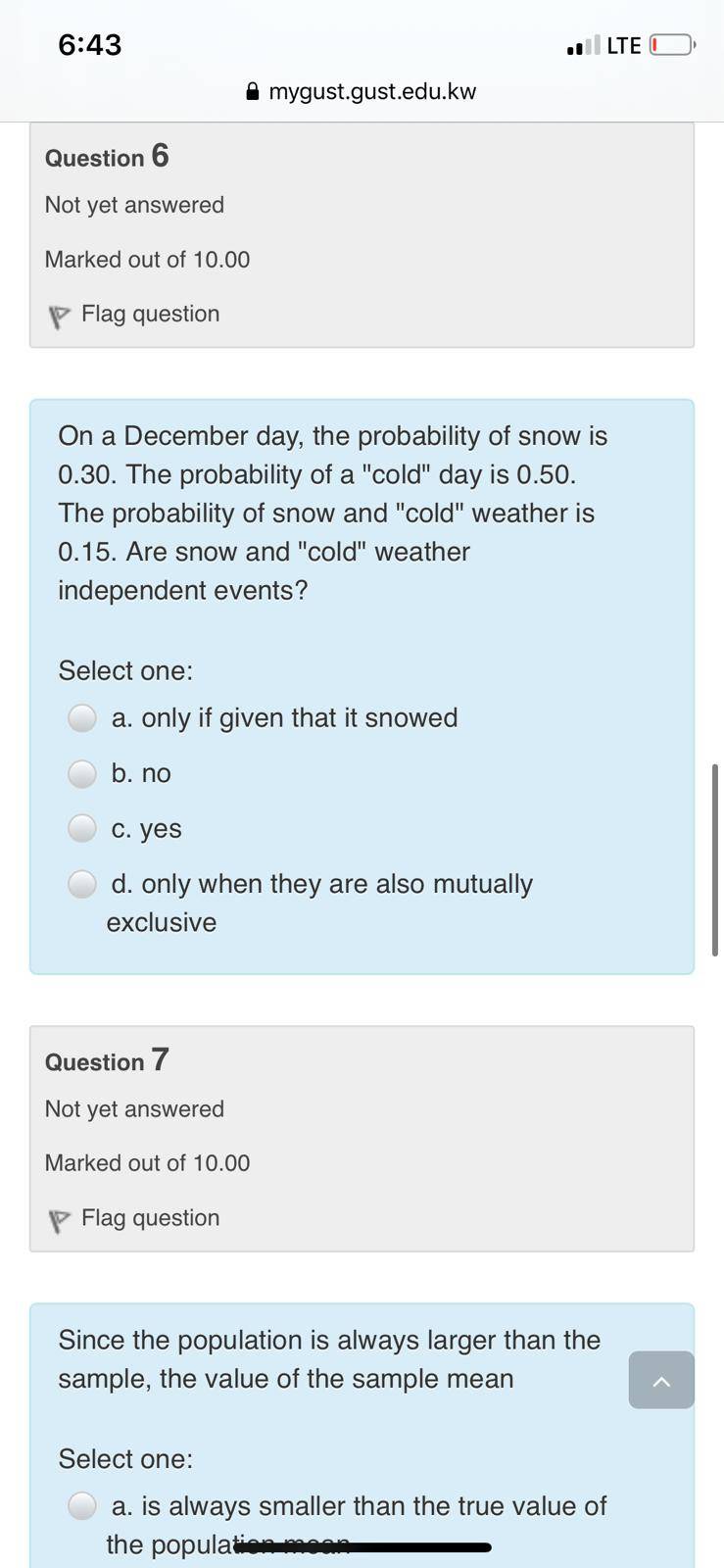Tap the mygust.gust.edu.kw address bar

(x=362, y=92)
